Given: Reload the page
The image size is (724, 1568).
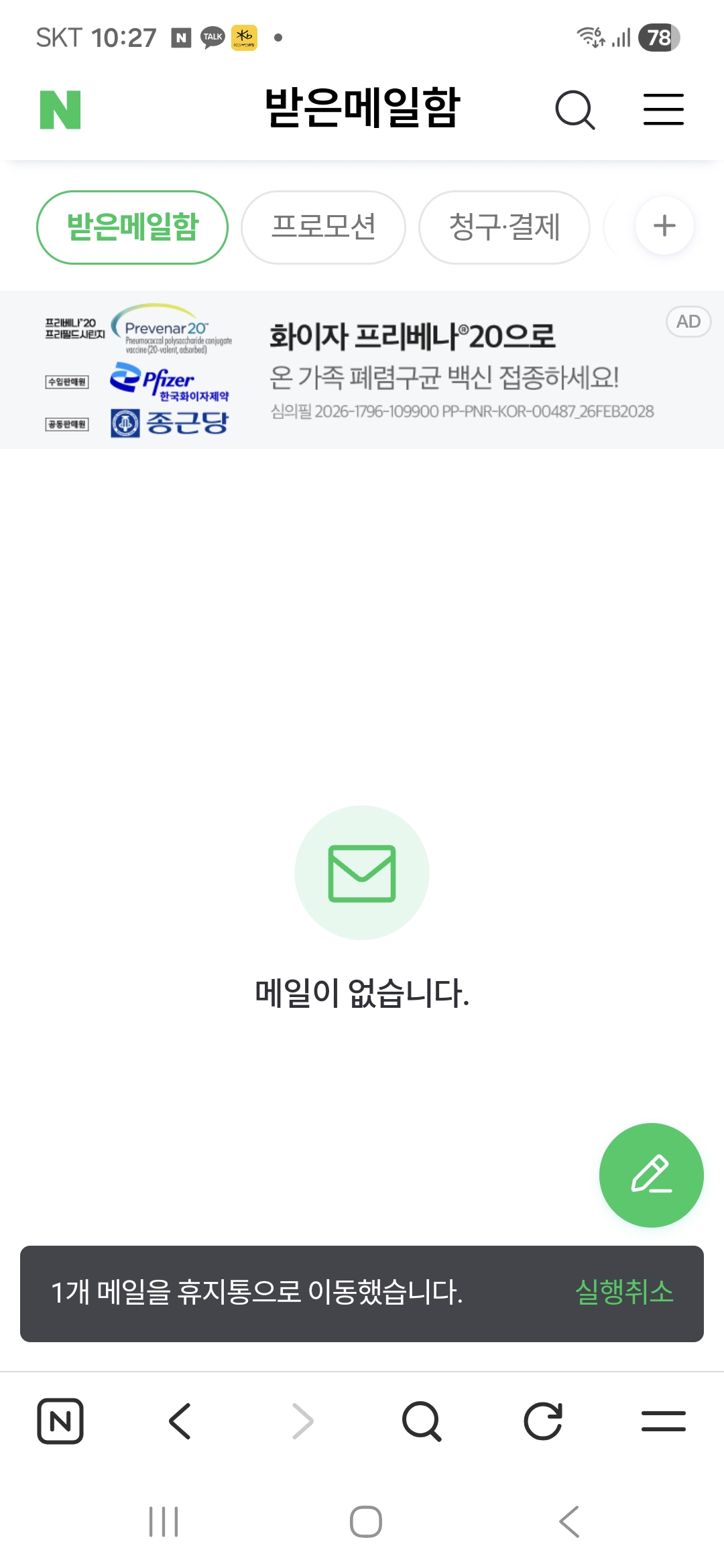Looking at the screenshot, I should pos(542,1421).
